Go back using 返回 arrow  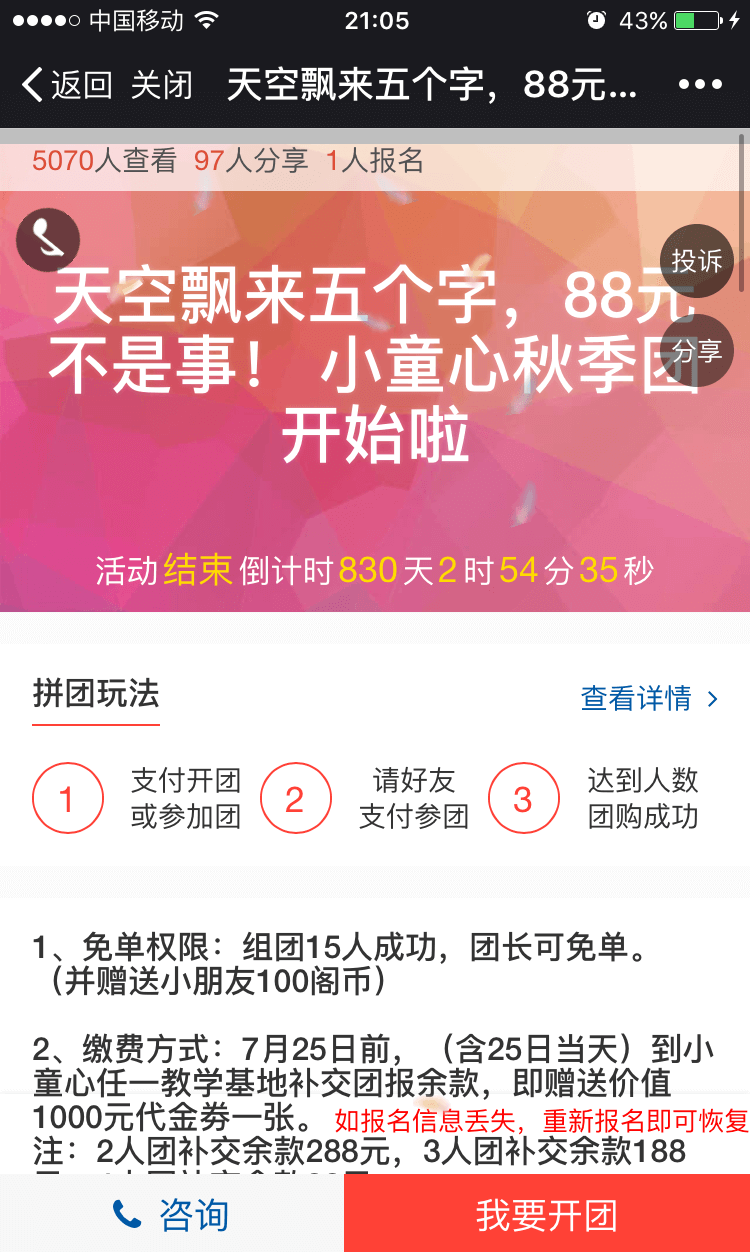click(66, 85)
